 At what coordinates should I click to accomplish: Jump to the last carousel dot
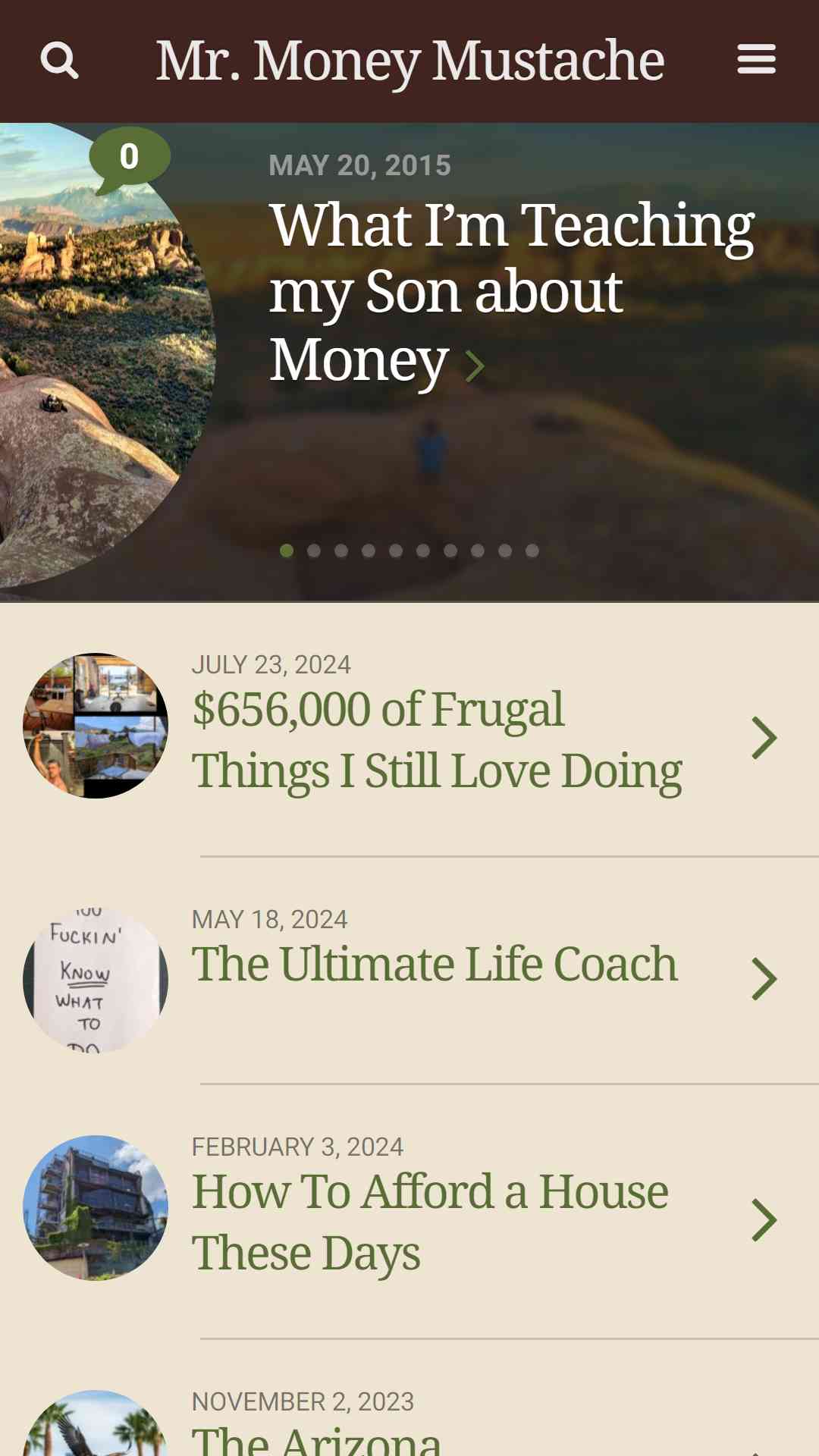tap(532, 551)
